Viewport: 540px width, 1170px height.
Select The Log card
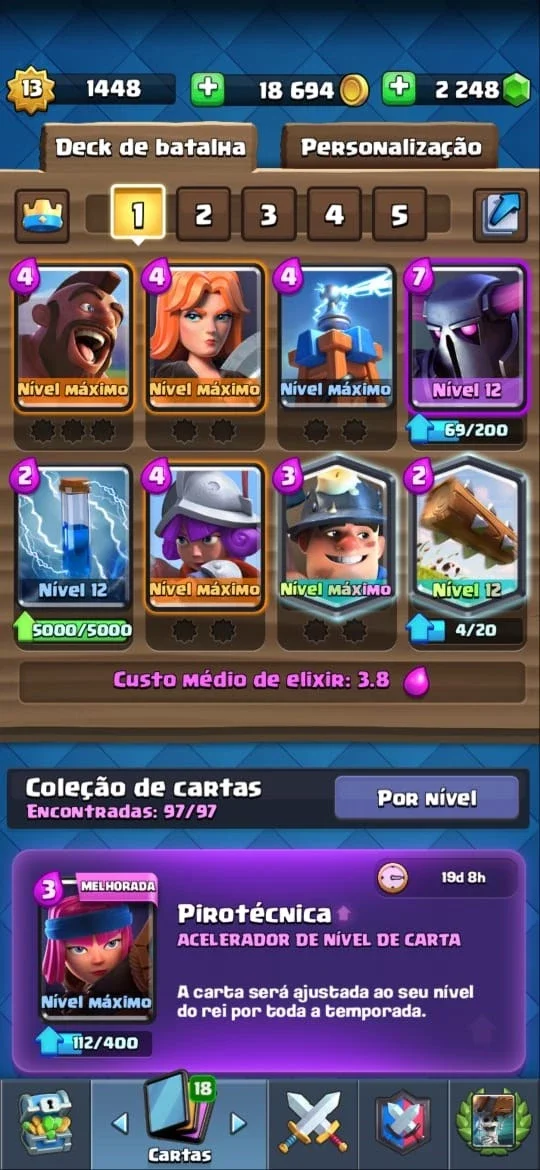[x=468, y=536]
